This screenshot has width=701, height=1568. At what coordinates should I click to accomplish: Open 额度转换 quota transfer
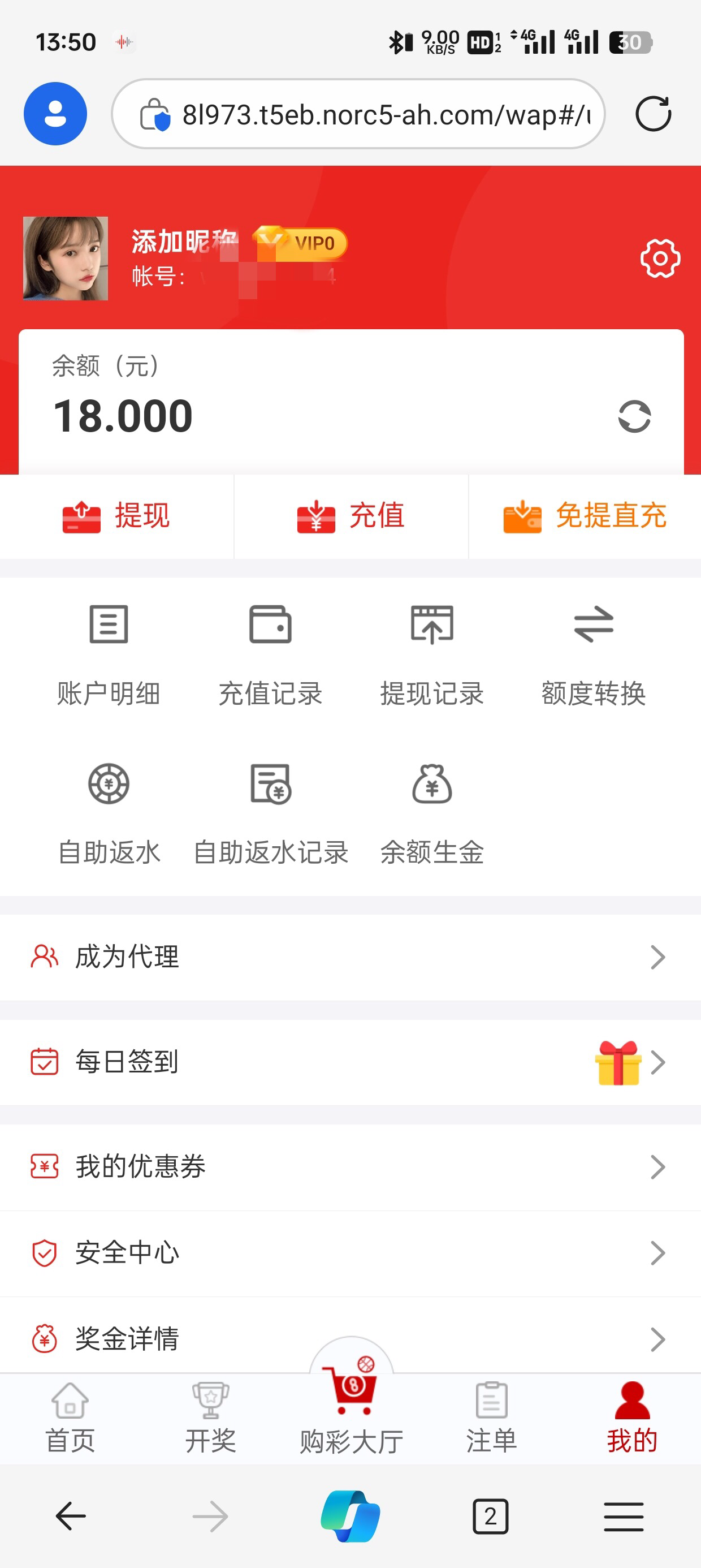click(x=593, y=654)
